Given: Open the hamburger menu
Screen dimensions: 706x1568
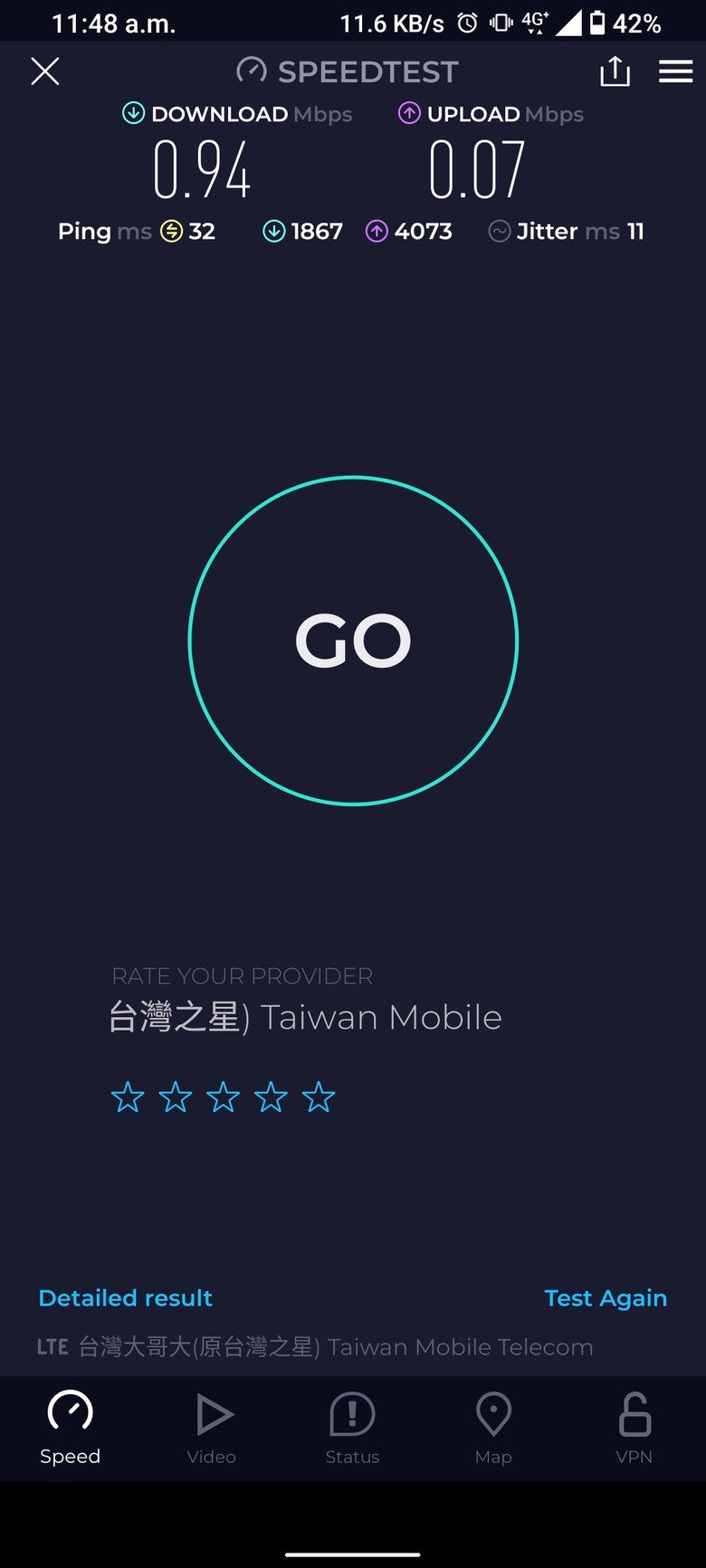Looking at the screenshot, I should click(x=675, y=71).
